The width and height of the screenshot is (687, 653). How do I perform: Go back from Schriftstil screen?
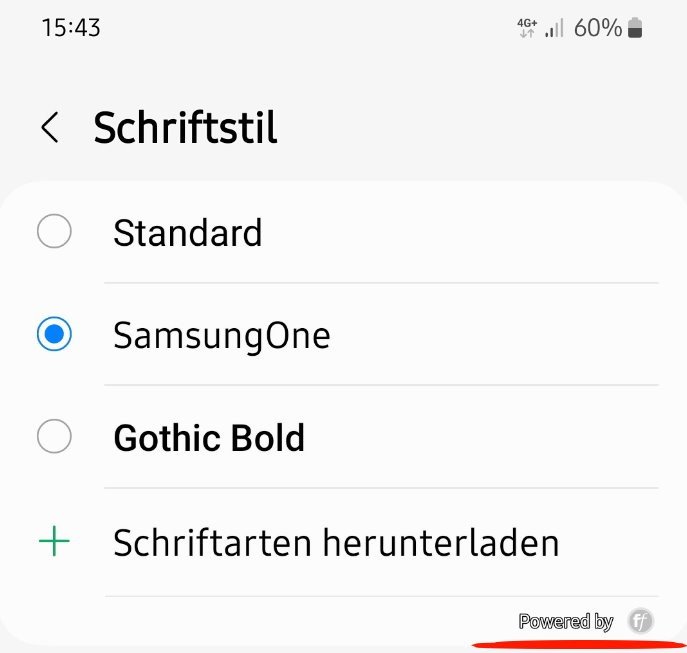pyautogui.click(x=50, y=128)
